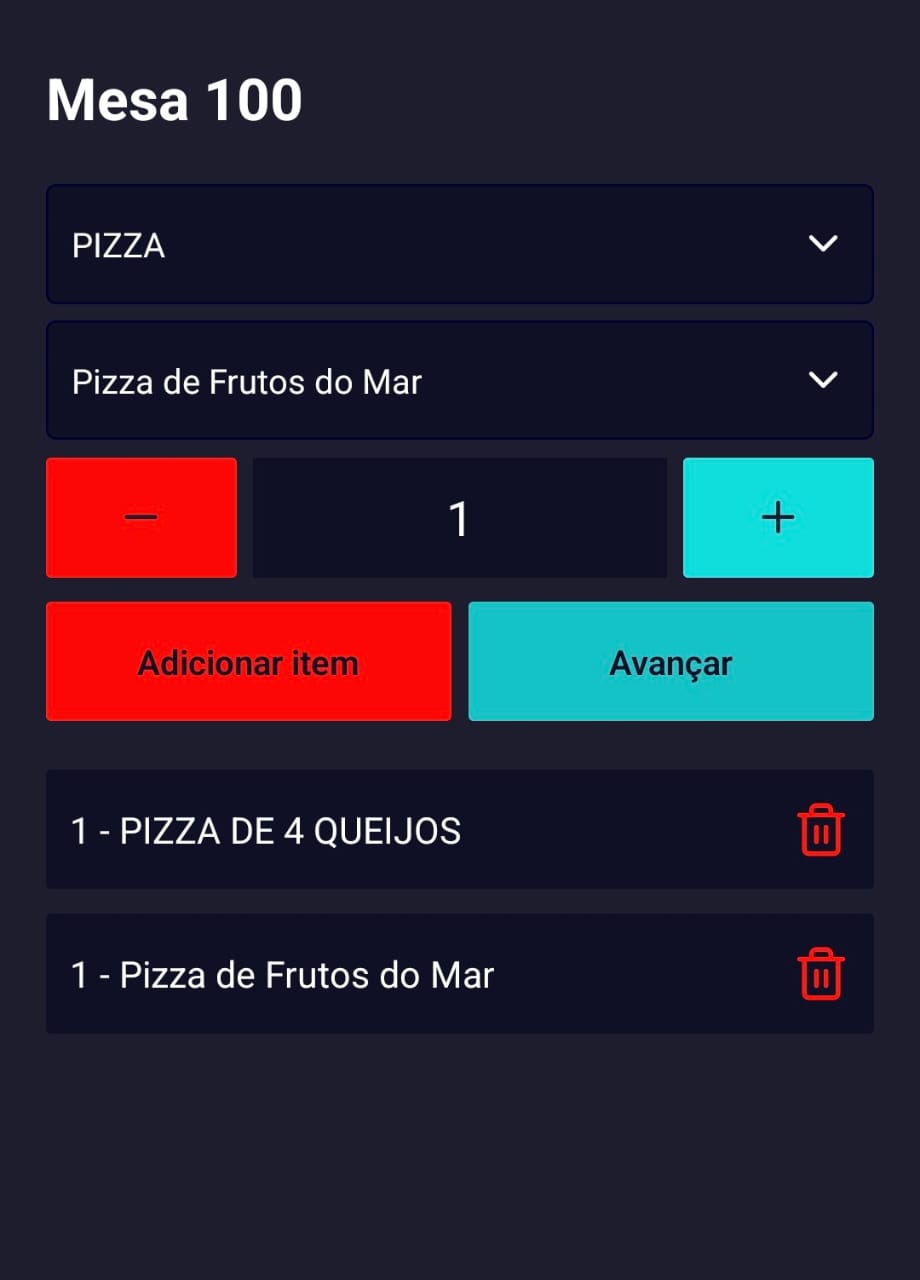Choose a different flavor from the flavor selector
The width and height of the screenshot is (920, 1280).
(460, 380)
